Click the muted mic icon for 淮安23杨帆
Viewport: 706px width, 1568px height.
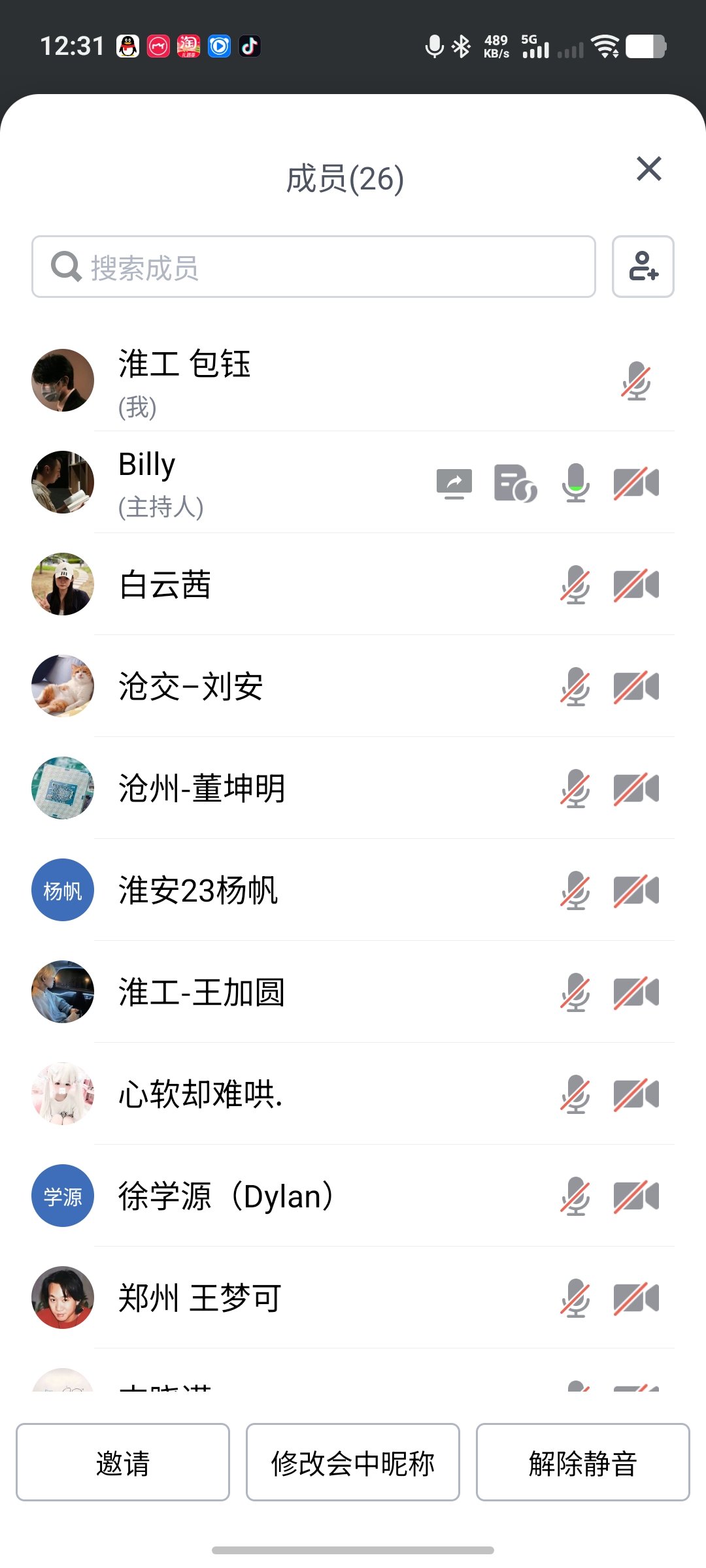[575, 890]
